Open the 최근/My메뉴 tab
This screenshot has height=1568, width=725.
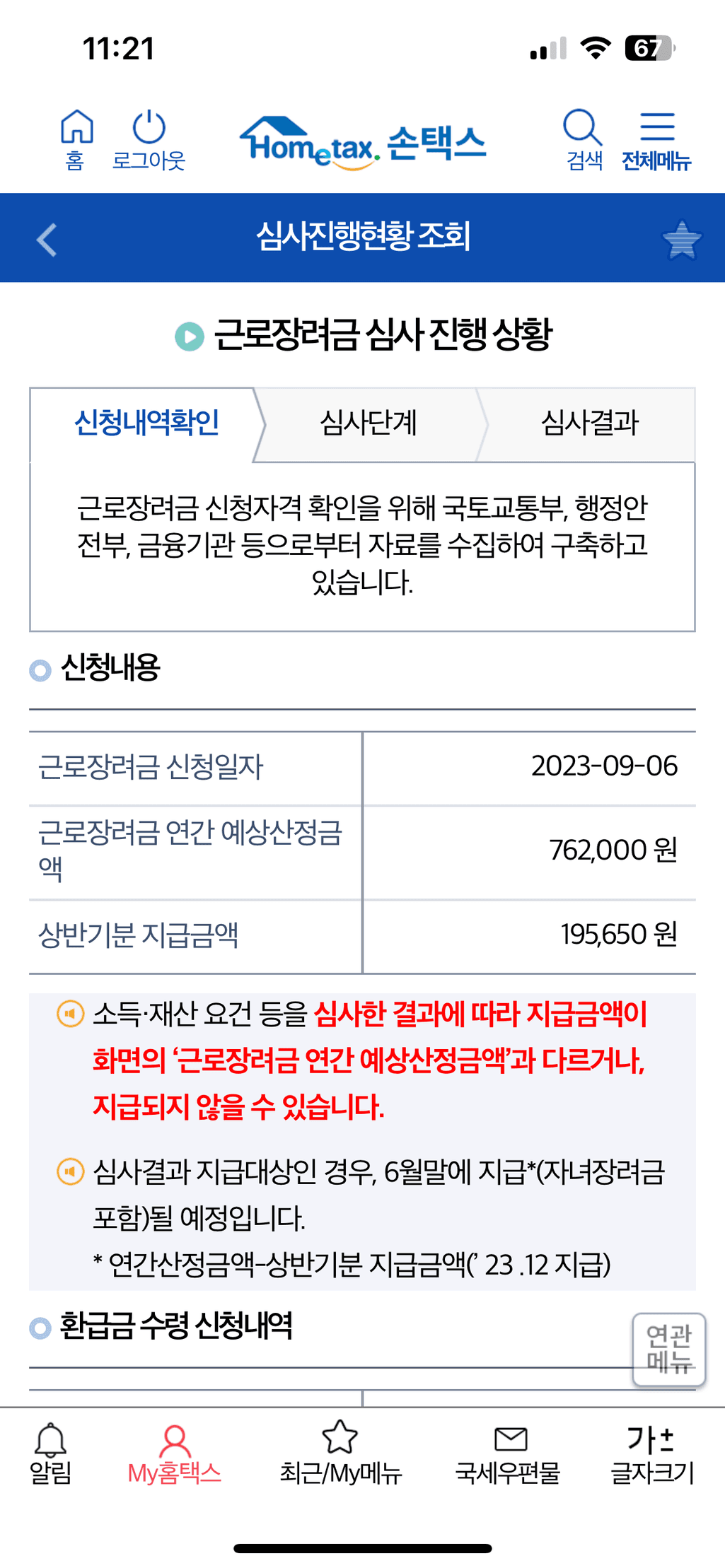(x=340, y=1453)
